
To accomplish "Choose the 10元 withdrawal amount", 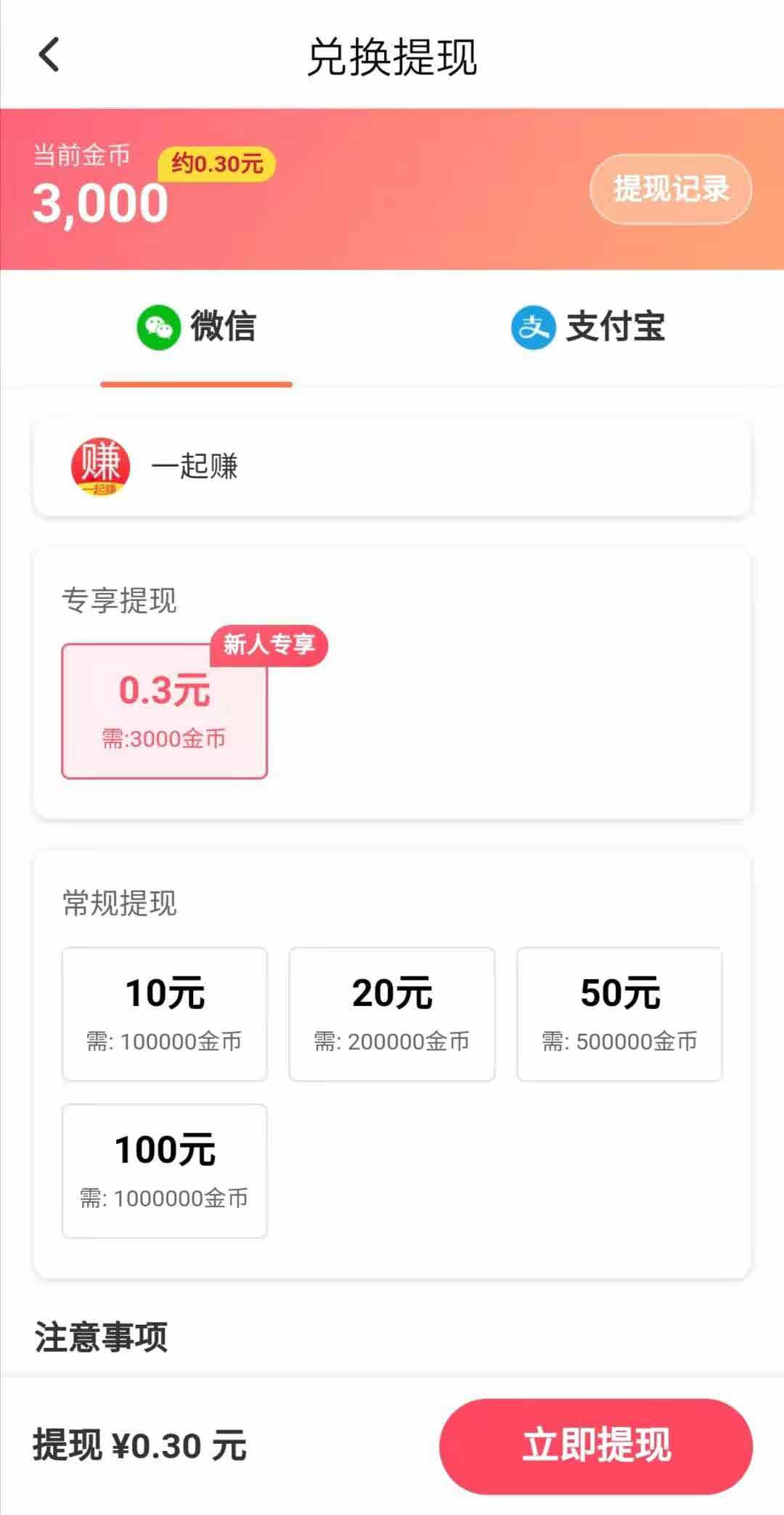I will [165, 1014].
